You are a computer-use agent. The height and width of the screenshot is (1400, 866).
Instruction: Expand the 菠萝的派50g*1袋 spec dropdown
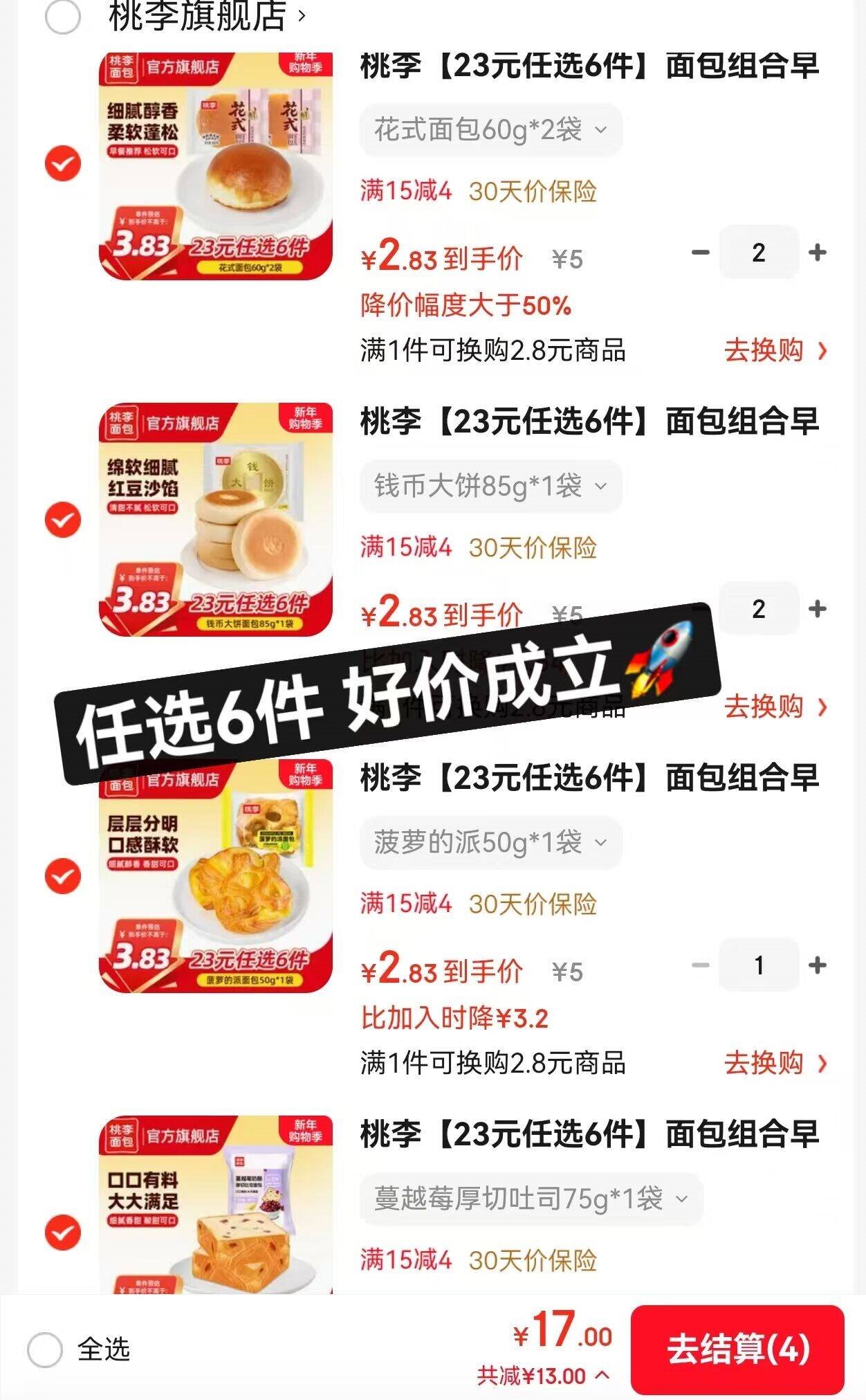490,842
